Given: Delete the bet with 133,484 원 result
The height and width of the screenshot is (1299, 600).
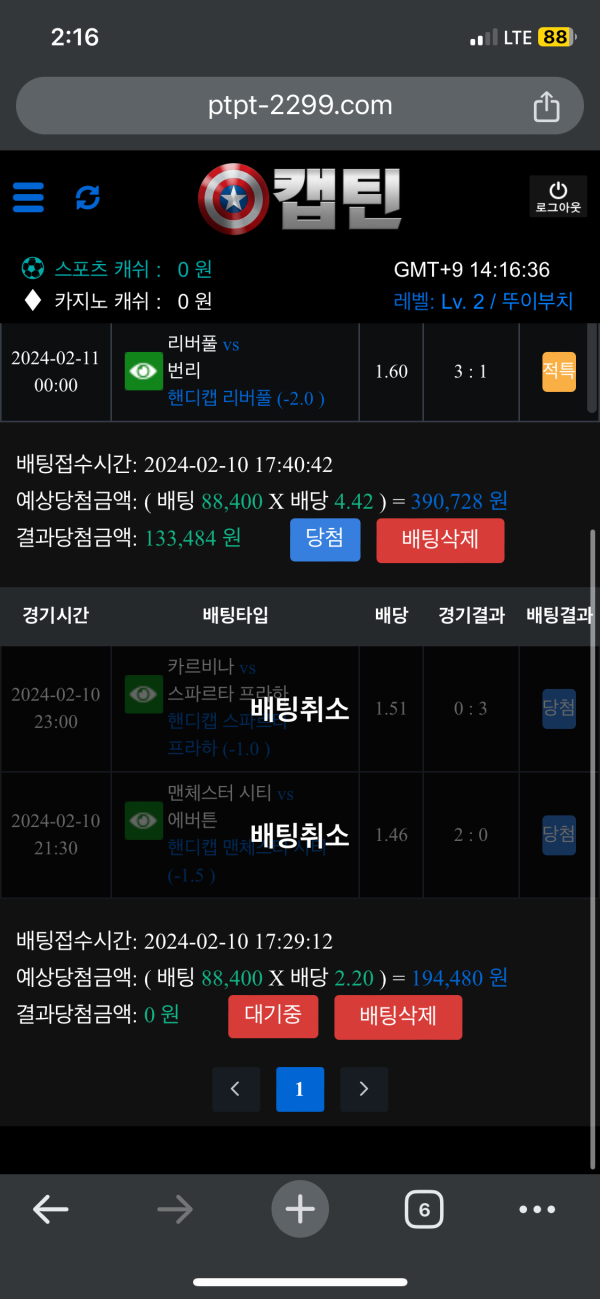Looking at the screenshot, I should [x=440, y=539].
